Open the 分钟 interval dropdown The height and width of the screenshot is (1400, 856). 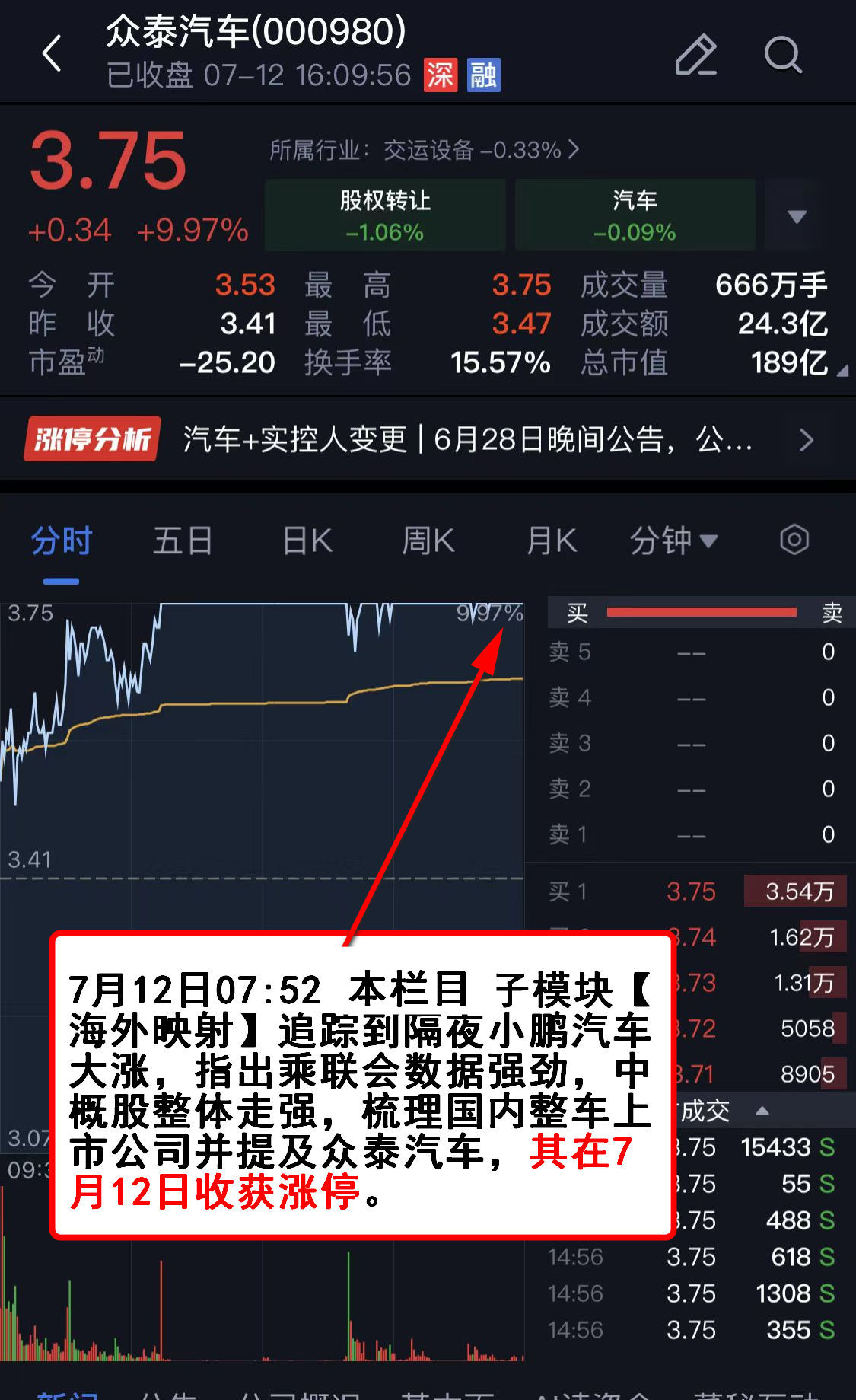tap(673, 541)
